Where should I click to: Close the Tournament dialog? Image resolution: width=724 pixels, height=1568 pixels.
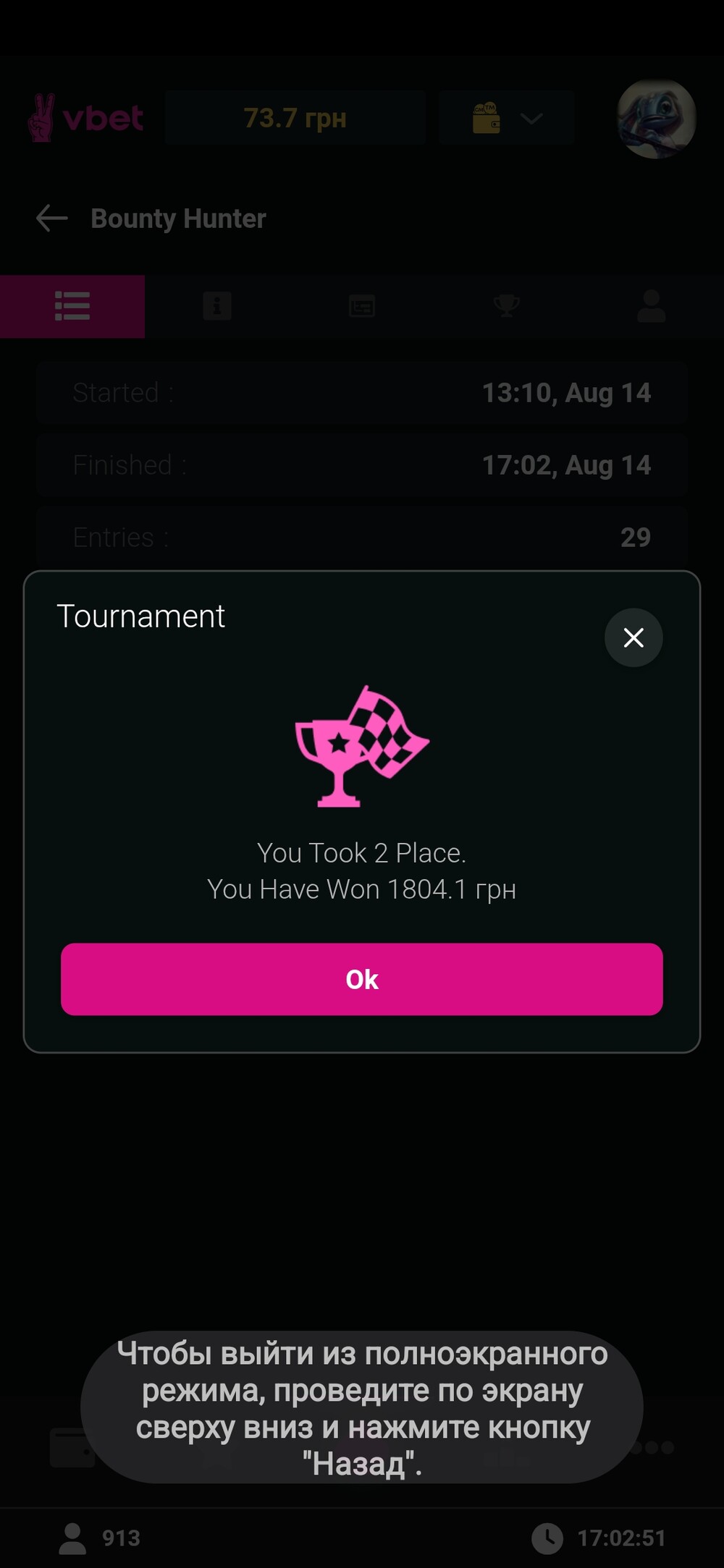pos(633,637)
